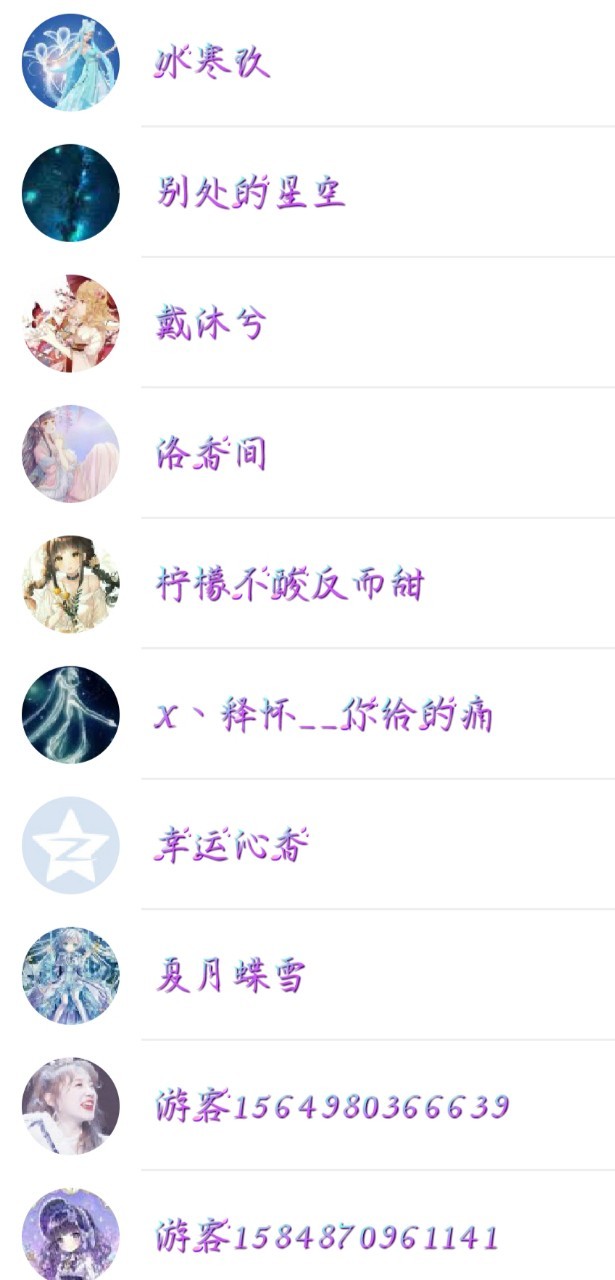This screenshot has height=1280, width=615.
Task: Open the row 游客156498036639
Action: point(307,1105)
